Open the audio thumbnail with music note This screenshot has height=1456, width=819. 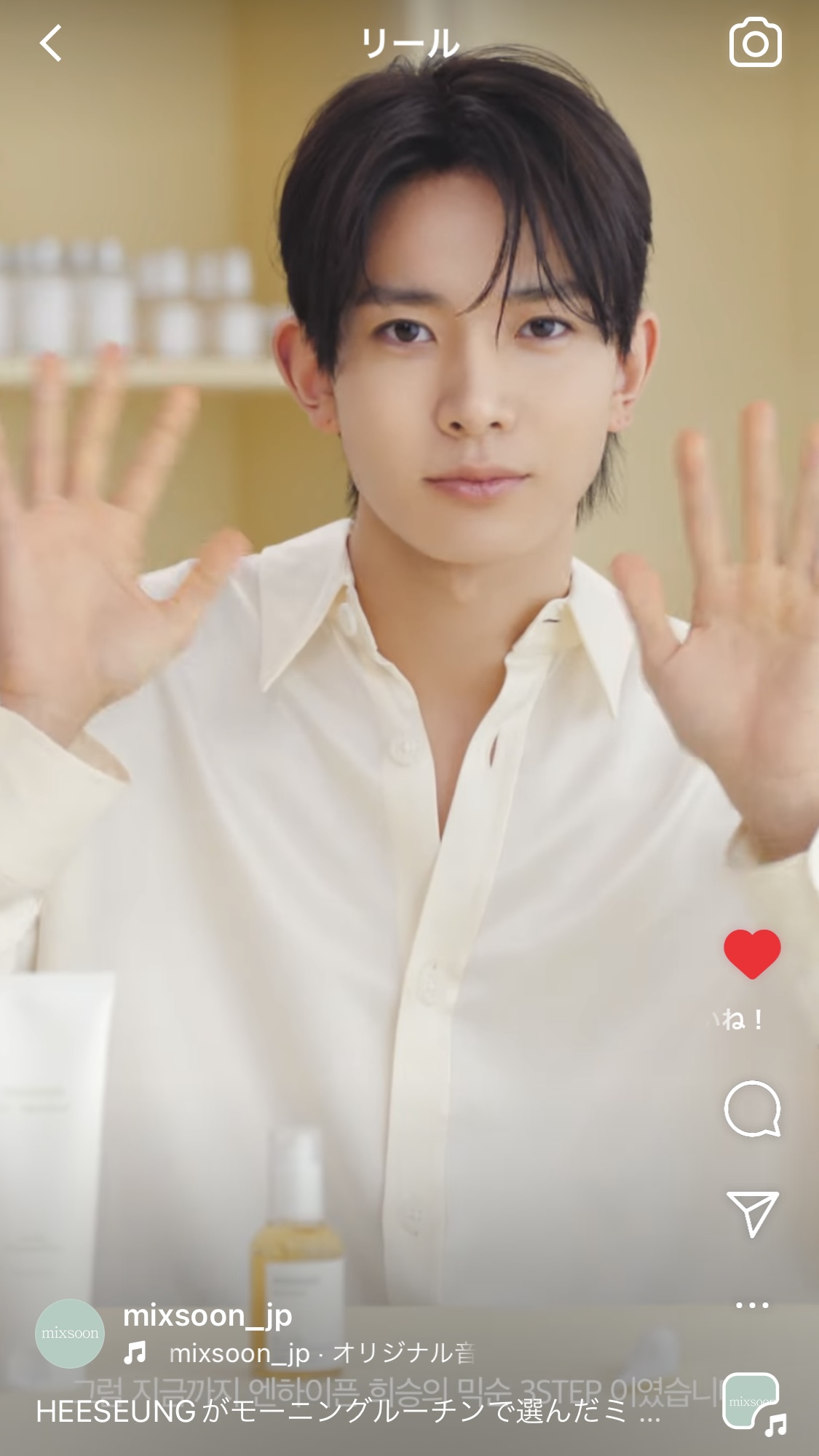[x=752, y=1402]
